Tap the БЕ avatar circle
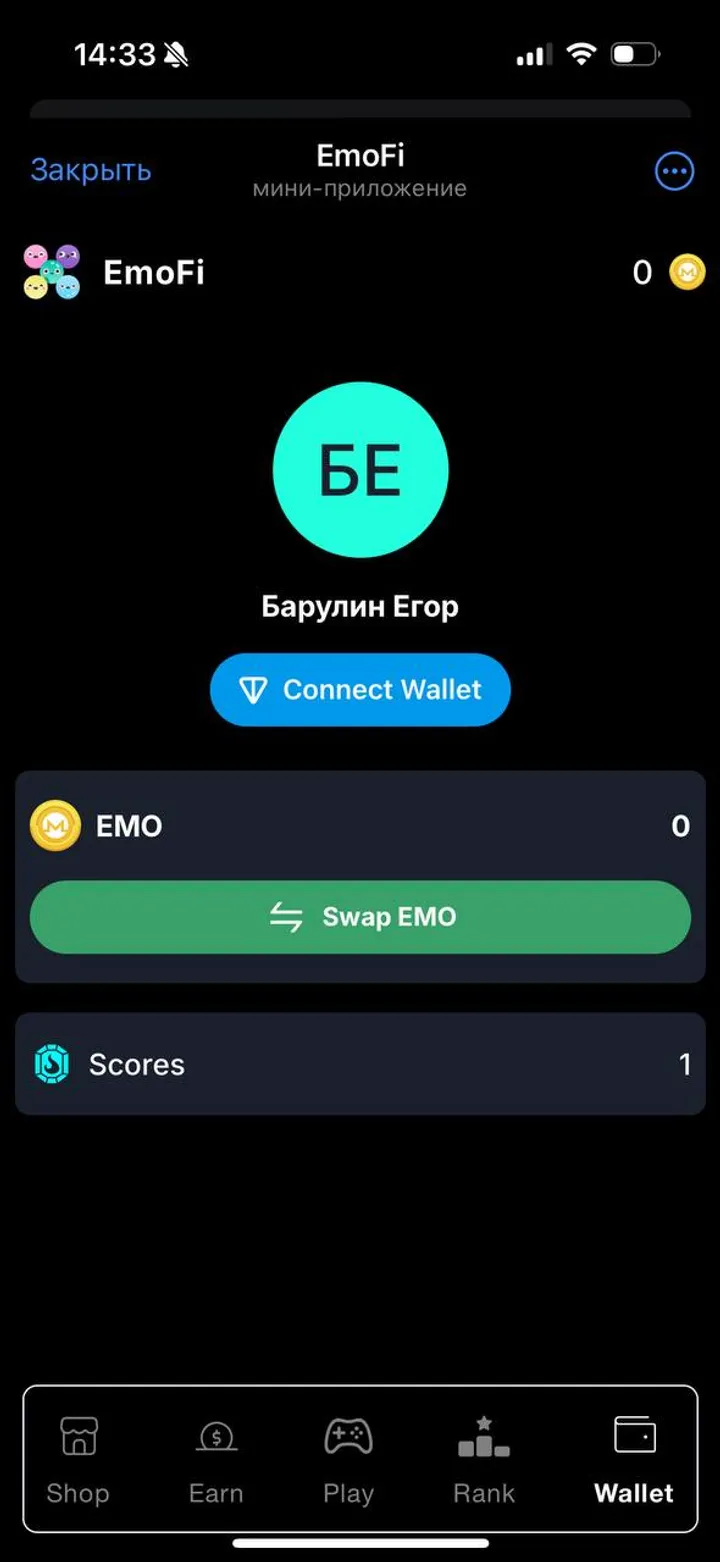The width and height of the screenshot is (720, 1562). click(360, 469)
